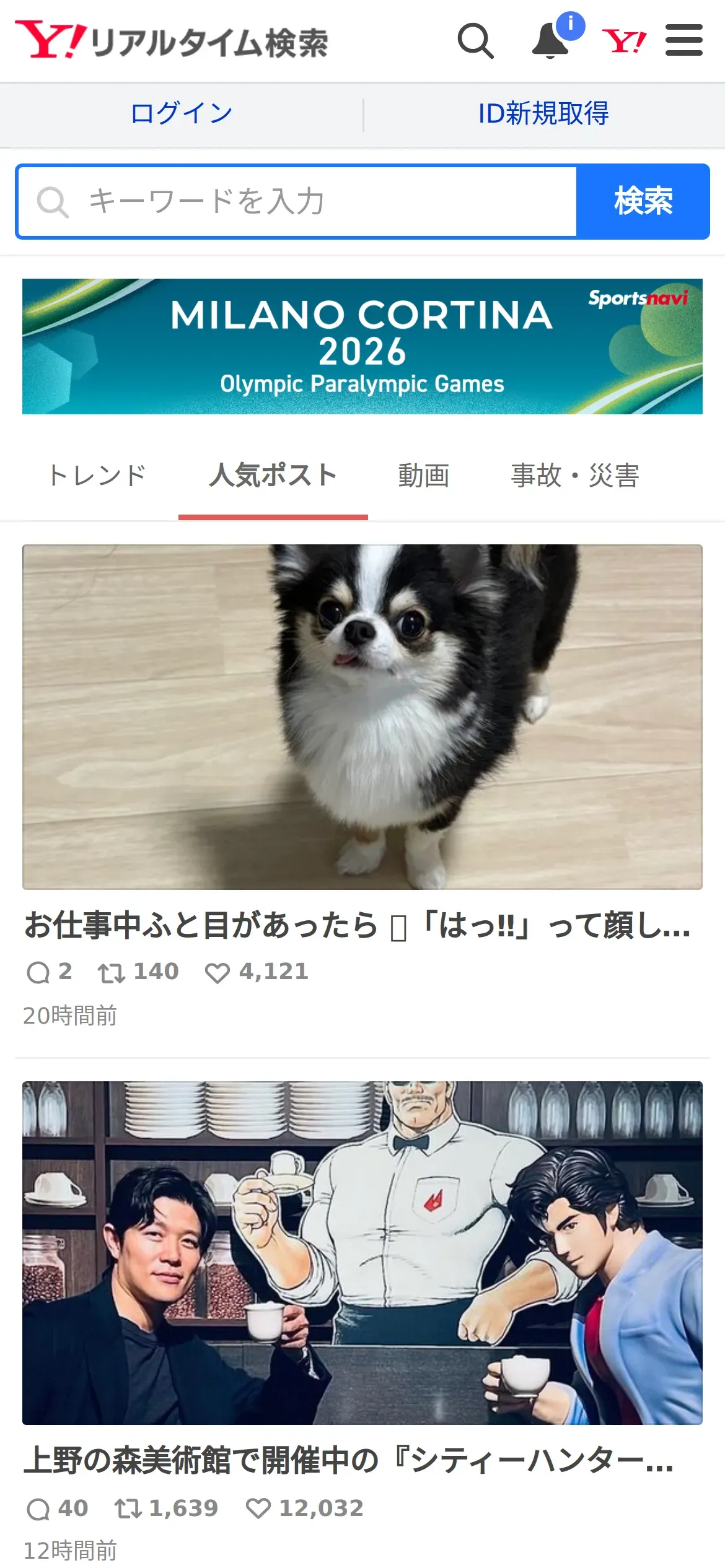Tap the blue 検索 button
Image resolution: width=725 pixels, height=1568 pixels.
pos(643,201)
